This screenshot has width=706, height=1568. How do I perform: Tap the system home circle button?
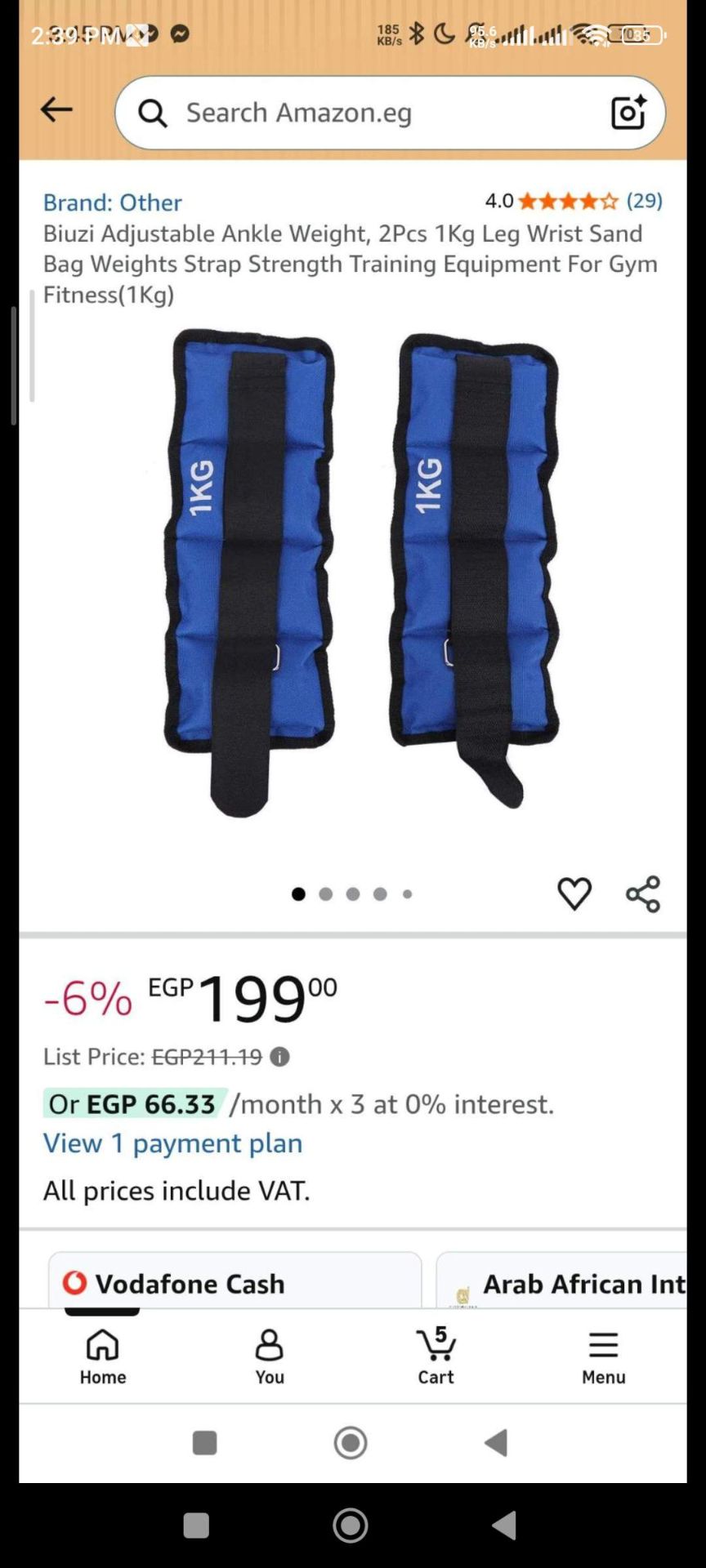click(351, 1525)
